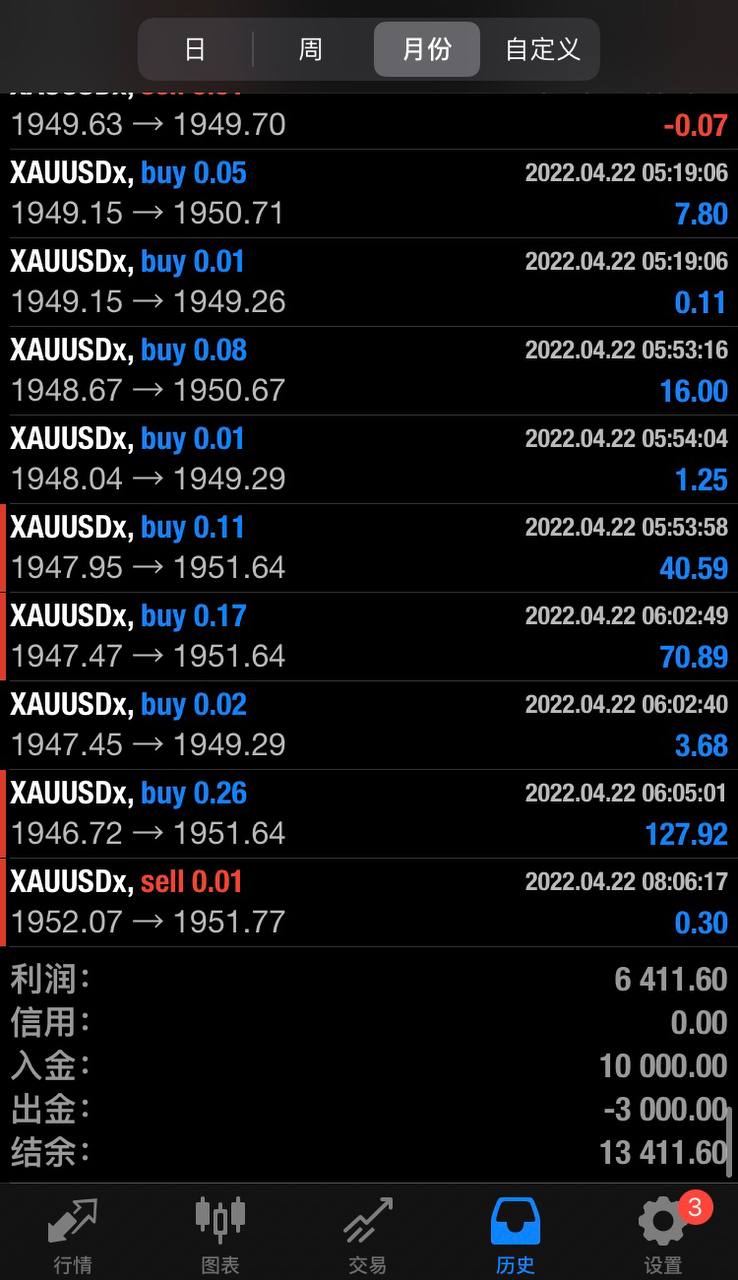Expand the buy 0.01 trade closed at 05:54:04
This screenshot has height=1280, width=738.
pyautogui.click(x=369, y=459)
